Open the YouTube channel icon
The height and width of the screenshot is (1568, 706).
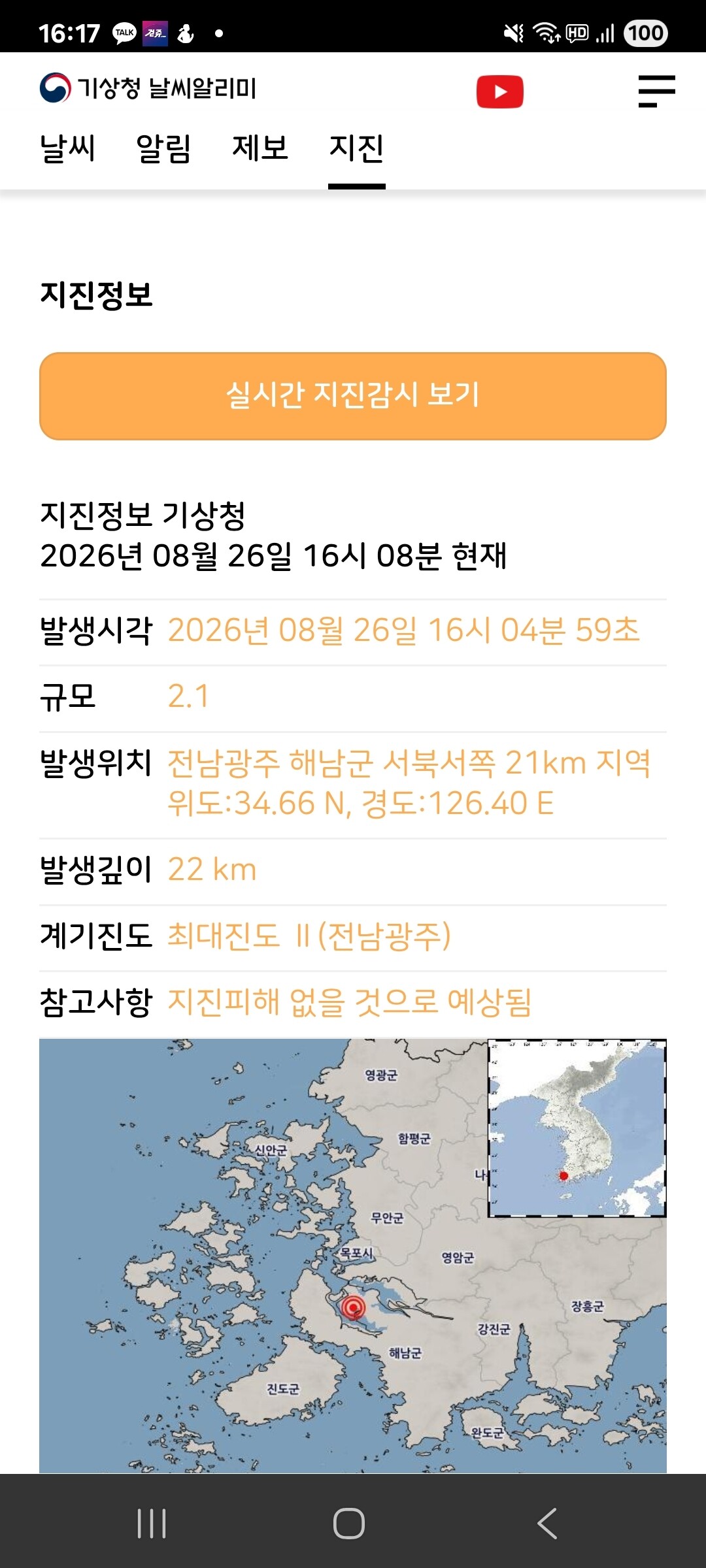(500, 91)
